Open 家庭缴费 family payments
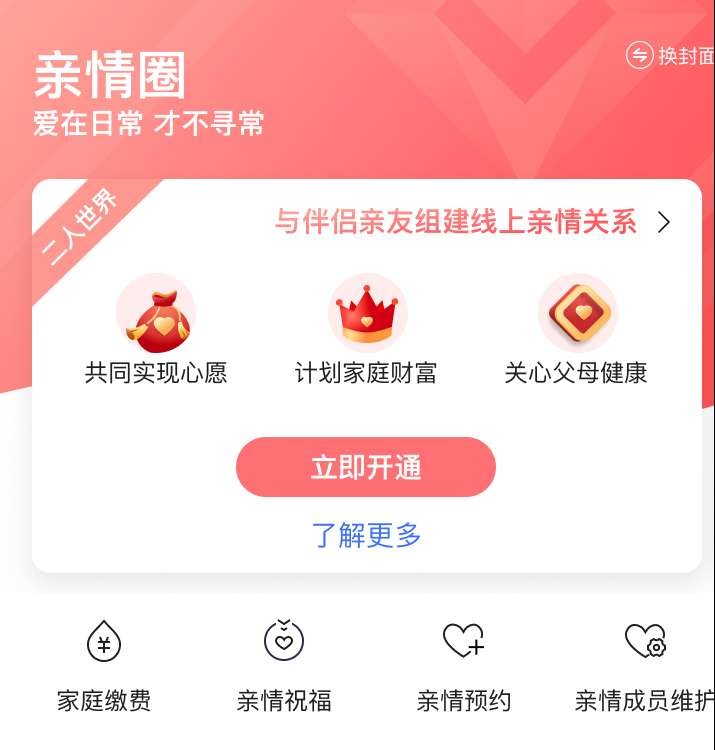Image resolution: width=715 pixels, height=750 pixels. click(x=104, y=665)
